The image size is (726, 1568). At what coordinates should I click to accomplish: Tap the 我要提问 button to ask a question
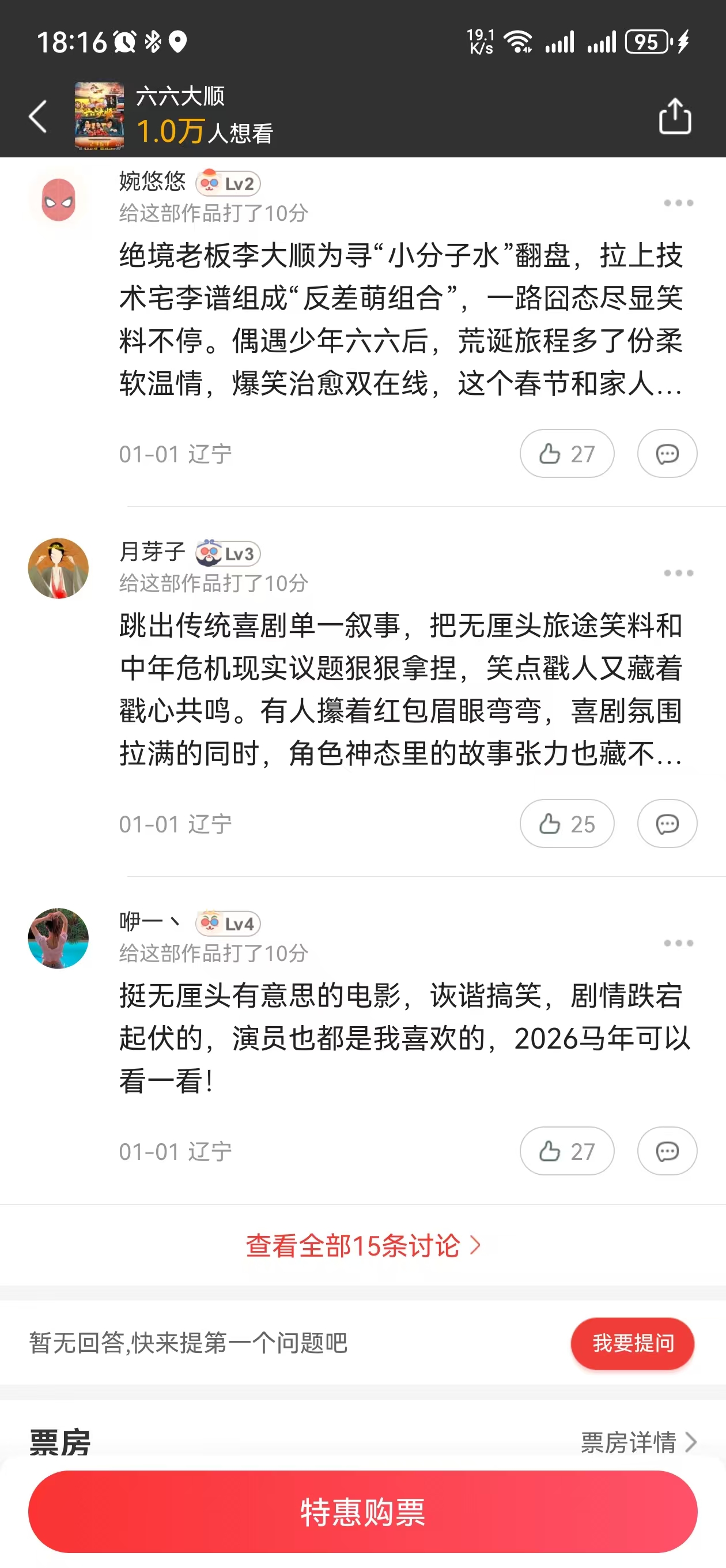tap(632, 1343)
